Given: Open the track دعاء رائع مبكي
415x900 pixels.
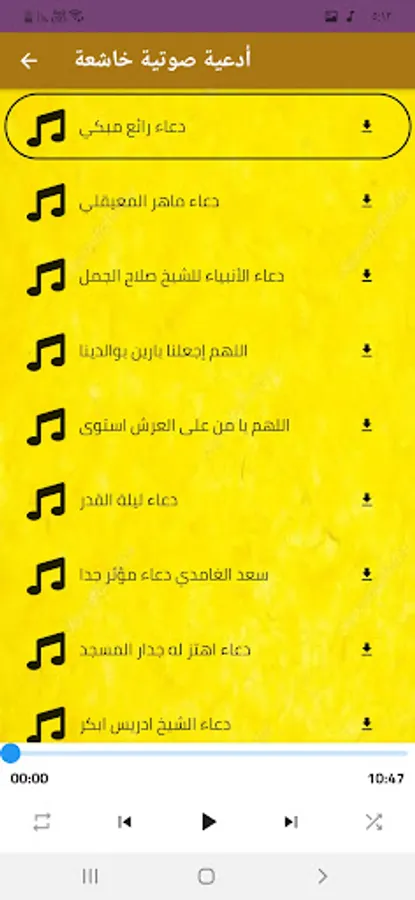Looking at the screenshot, I should 208,127.
